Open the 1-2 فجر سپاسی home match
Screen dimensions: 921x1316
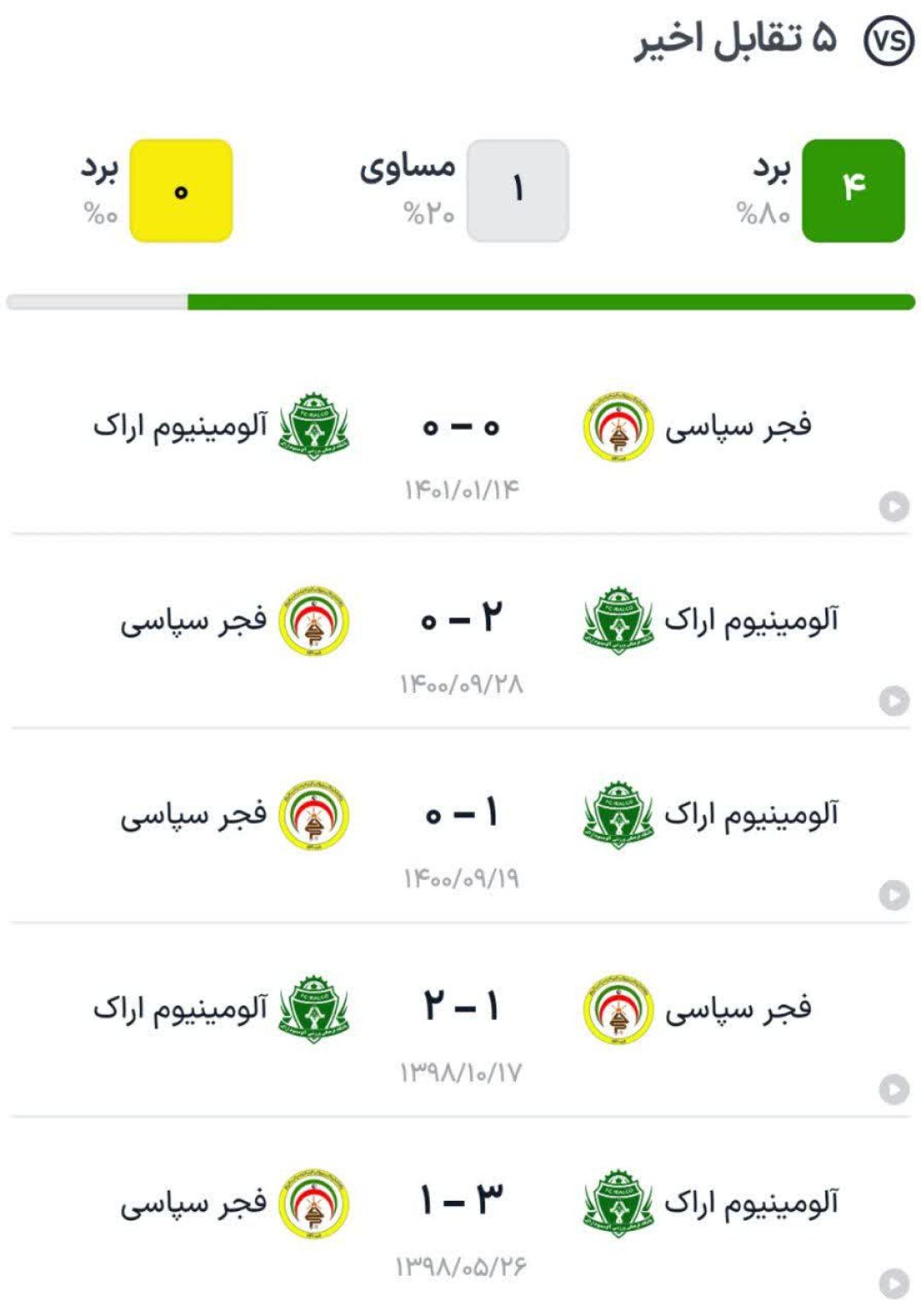(x=460, y=1008)
